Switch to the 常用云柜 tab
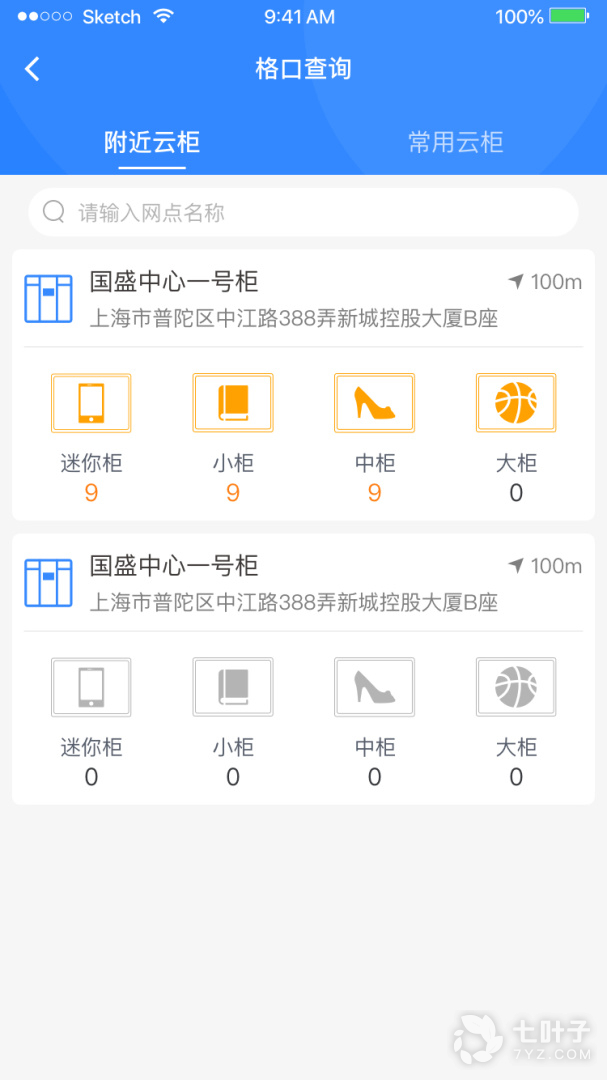The image size is (607, 1080). click(x=455, y=142)
